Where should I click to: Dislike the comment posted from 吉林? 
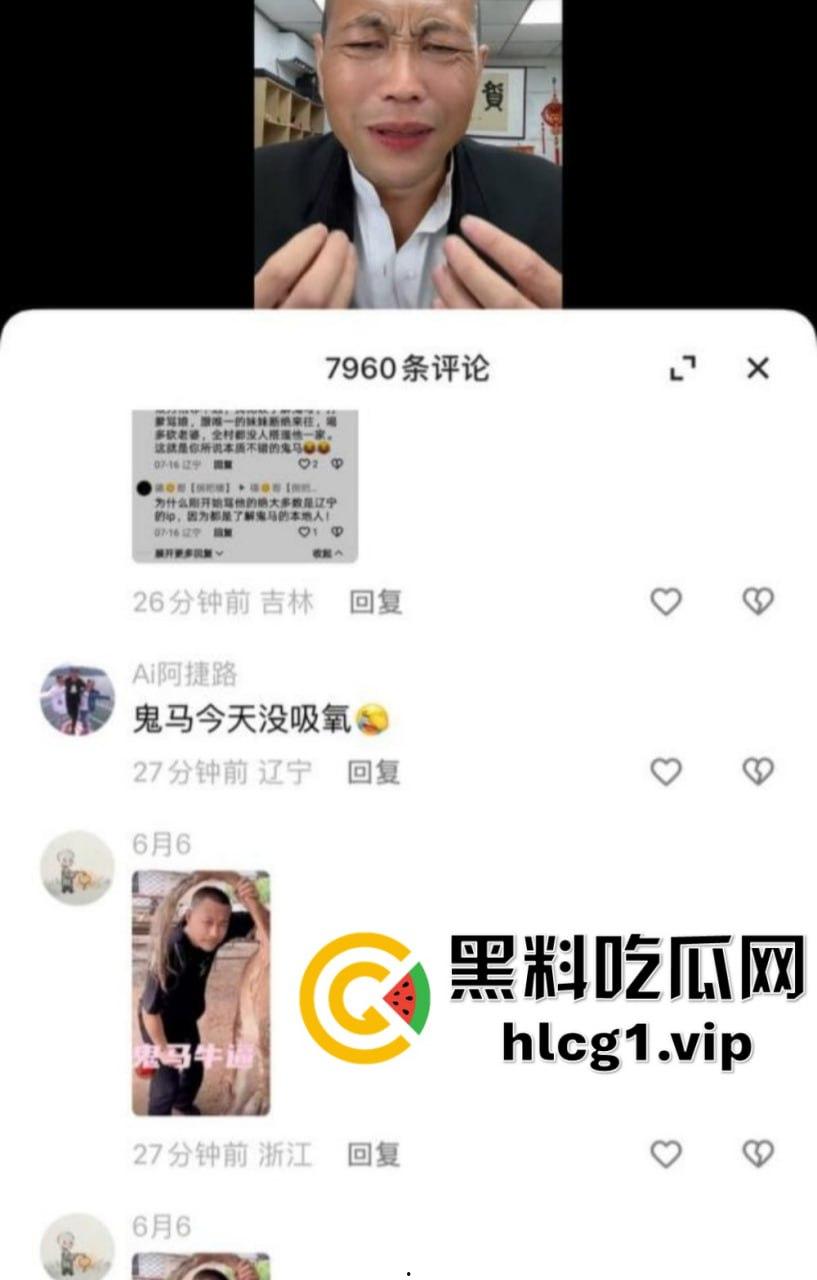click(x=758, y=602)
